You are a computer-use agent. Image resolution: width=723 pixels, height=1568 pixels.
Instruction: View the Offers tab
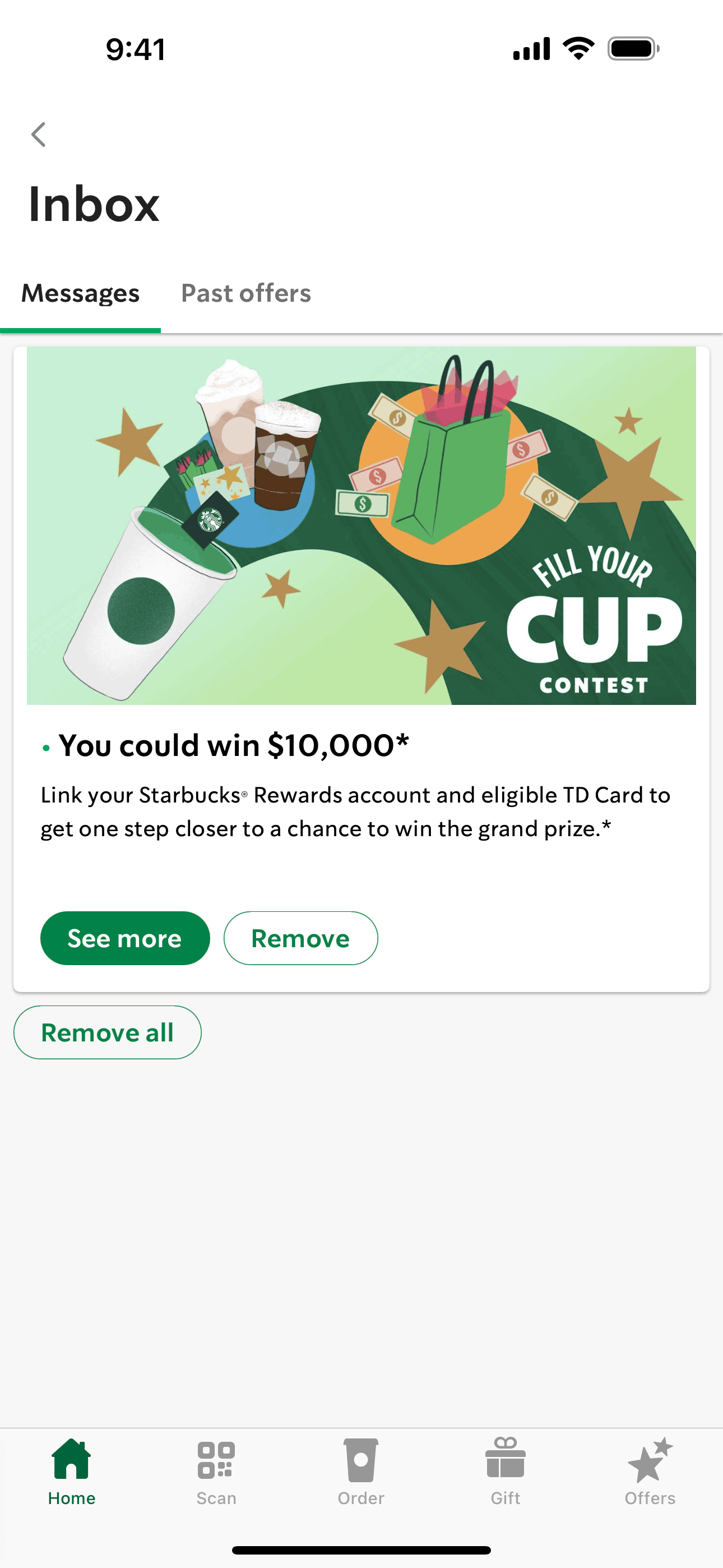(x=650, y=1472)
